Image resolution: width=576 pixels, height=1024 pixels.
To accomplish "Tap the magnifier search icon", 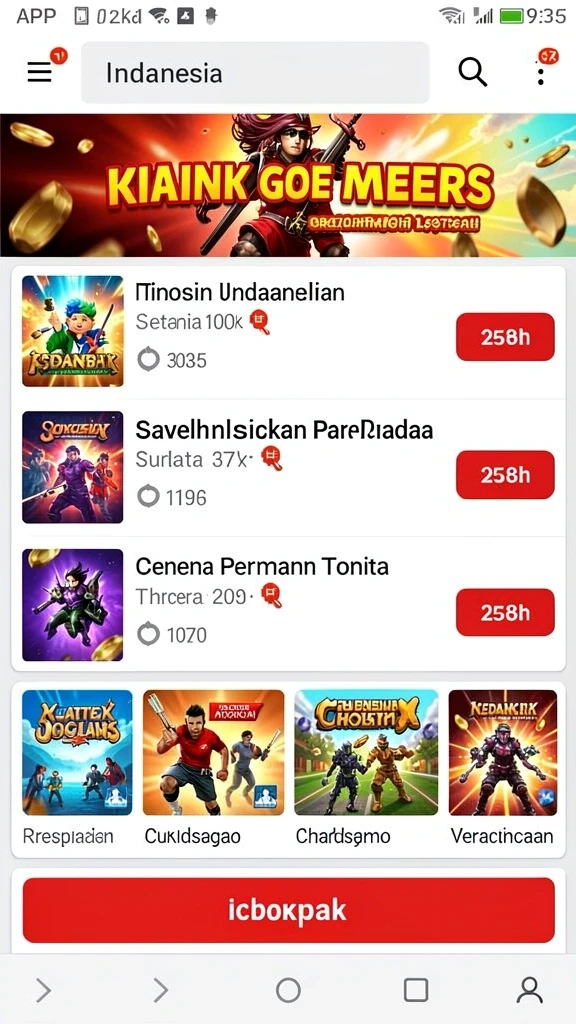I will [x=472, y=71].
